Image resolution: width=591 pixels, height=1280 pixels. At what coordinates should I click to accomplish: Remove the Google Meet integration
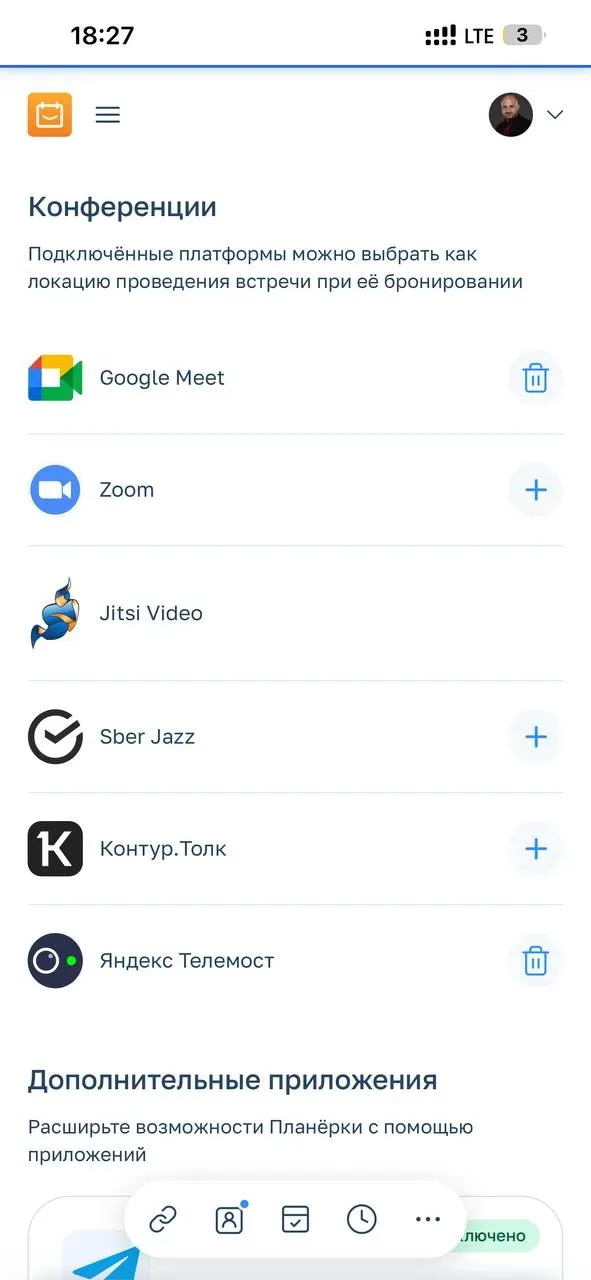[x=536, y=378]
